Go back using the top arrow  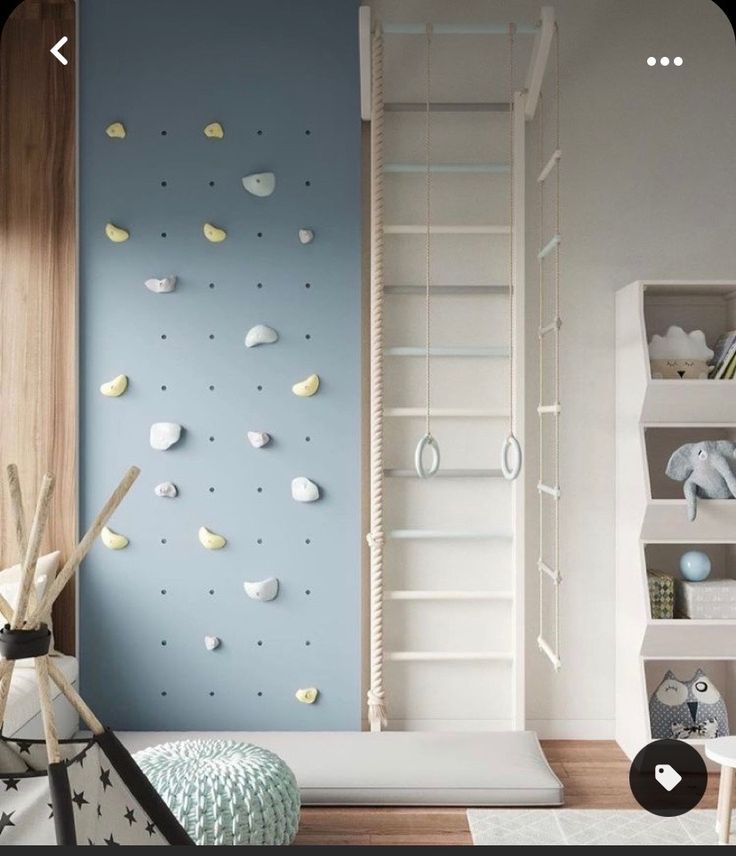(x=60, y=51)
